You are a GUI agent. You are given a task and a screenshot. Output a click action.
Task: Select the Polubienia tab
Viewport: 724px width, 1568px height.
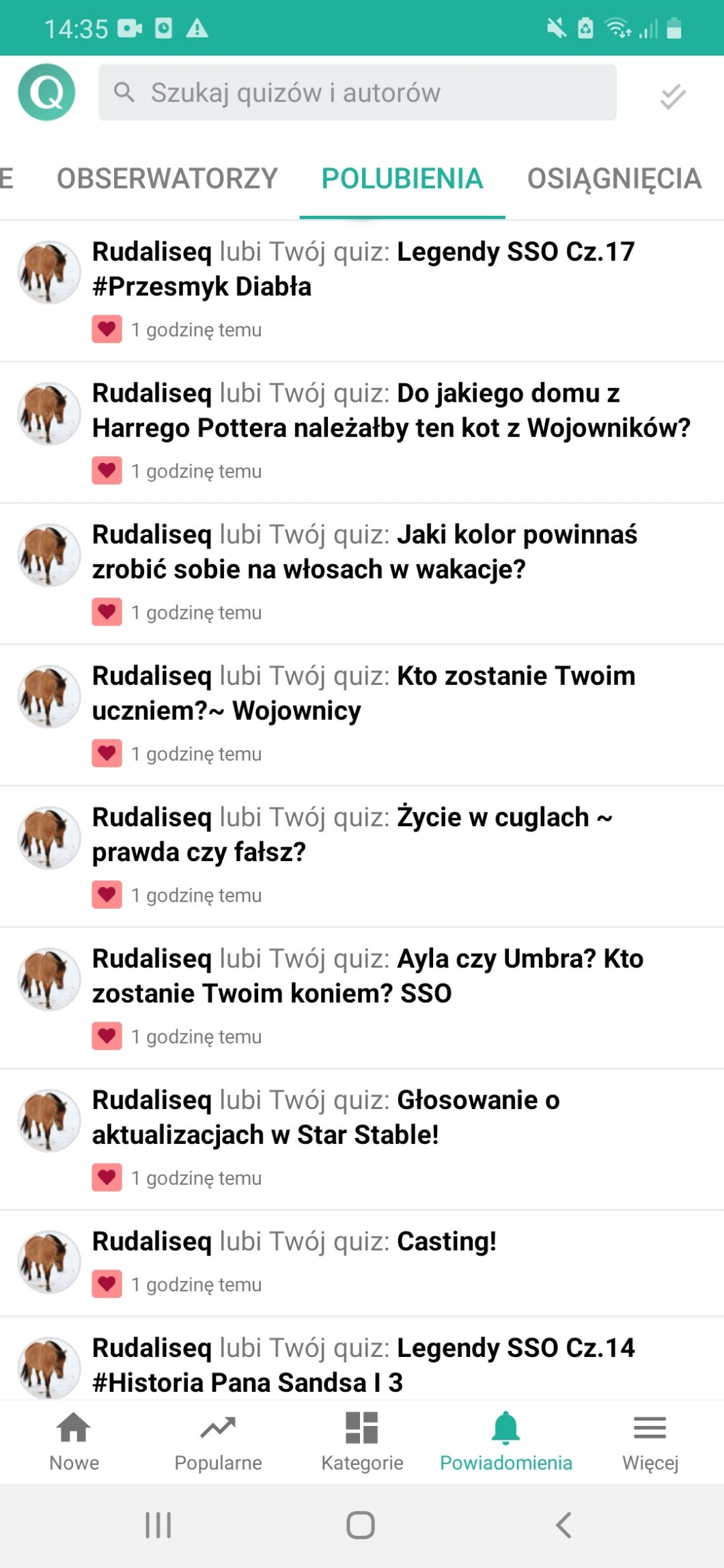click(x=402, y=179)
